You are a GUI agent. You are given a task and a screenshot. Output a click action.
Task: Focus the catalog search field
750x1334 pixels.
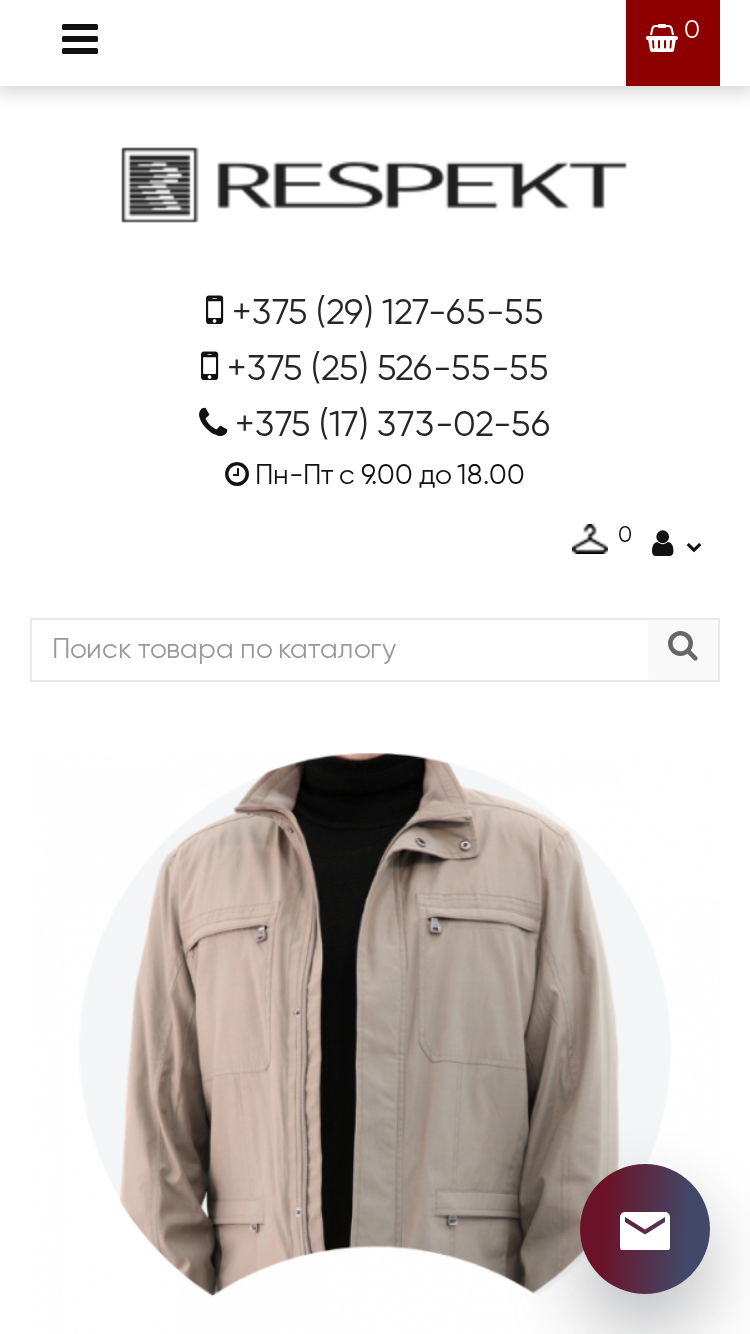pyautogui.click(x=339, y=650)
